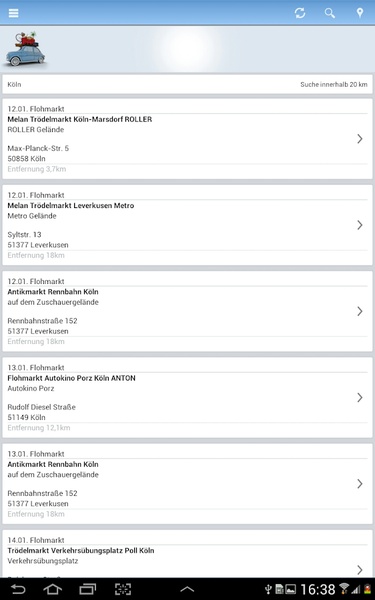375x600 pixels.
Task: Go back using system back button
Action: [18, 589]
